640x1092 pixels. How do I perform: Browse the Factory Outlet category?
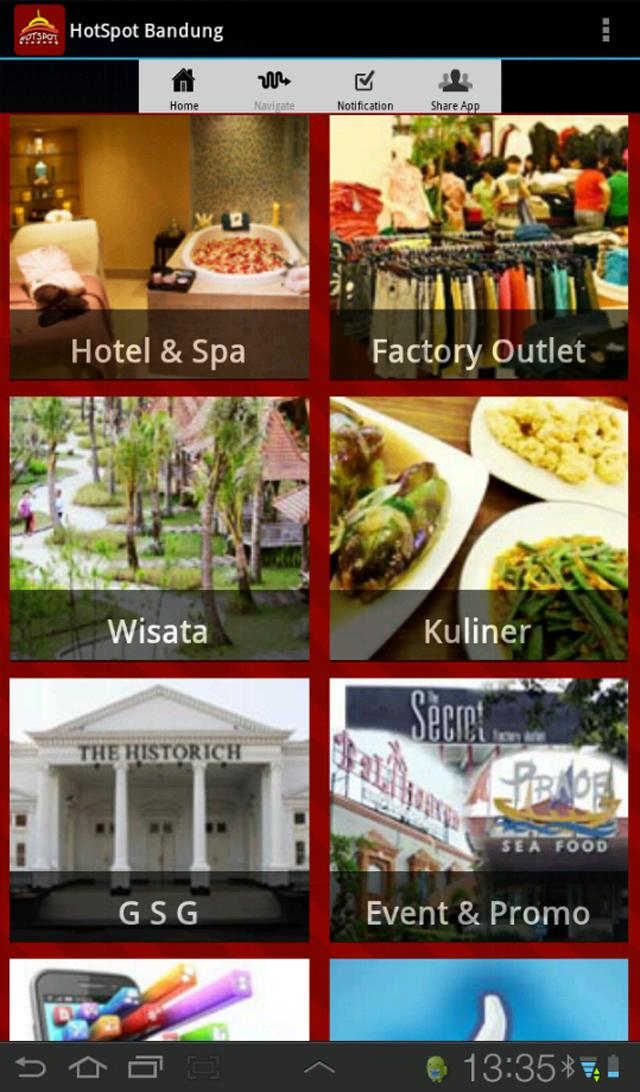click(479, 247)
